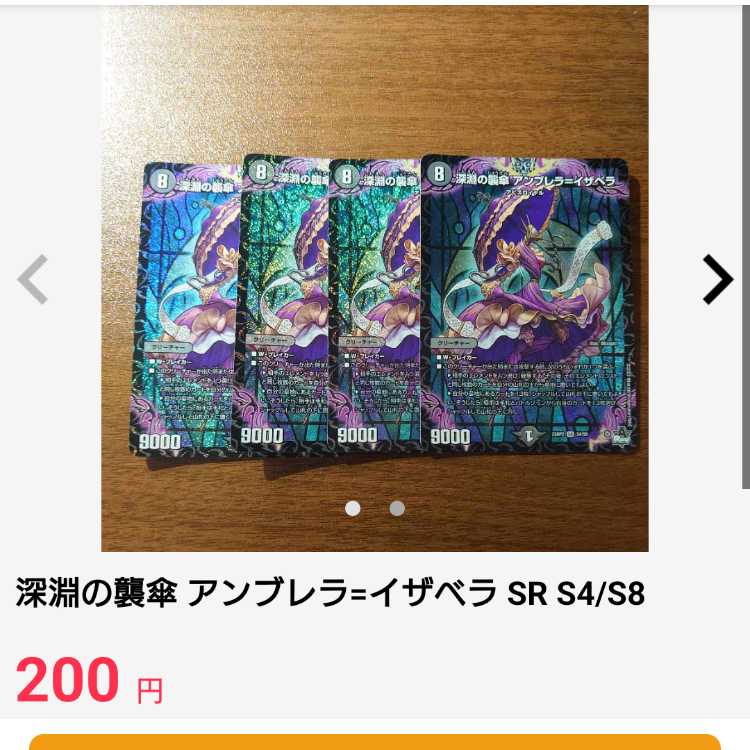
Task: Go to the previous product photo
Action: coord(33,279)
